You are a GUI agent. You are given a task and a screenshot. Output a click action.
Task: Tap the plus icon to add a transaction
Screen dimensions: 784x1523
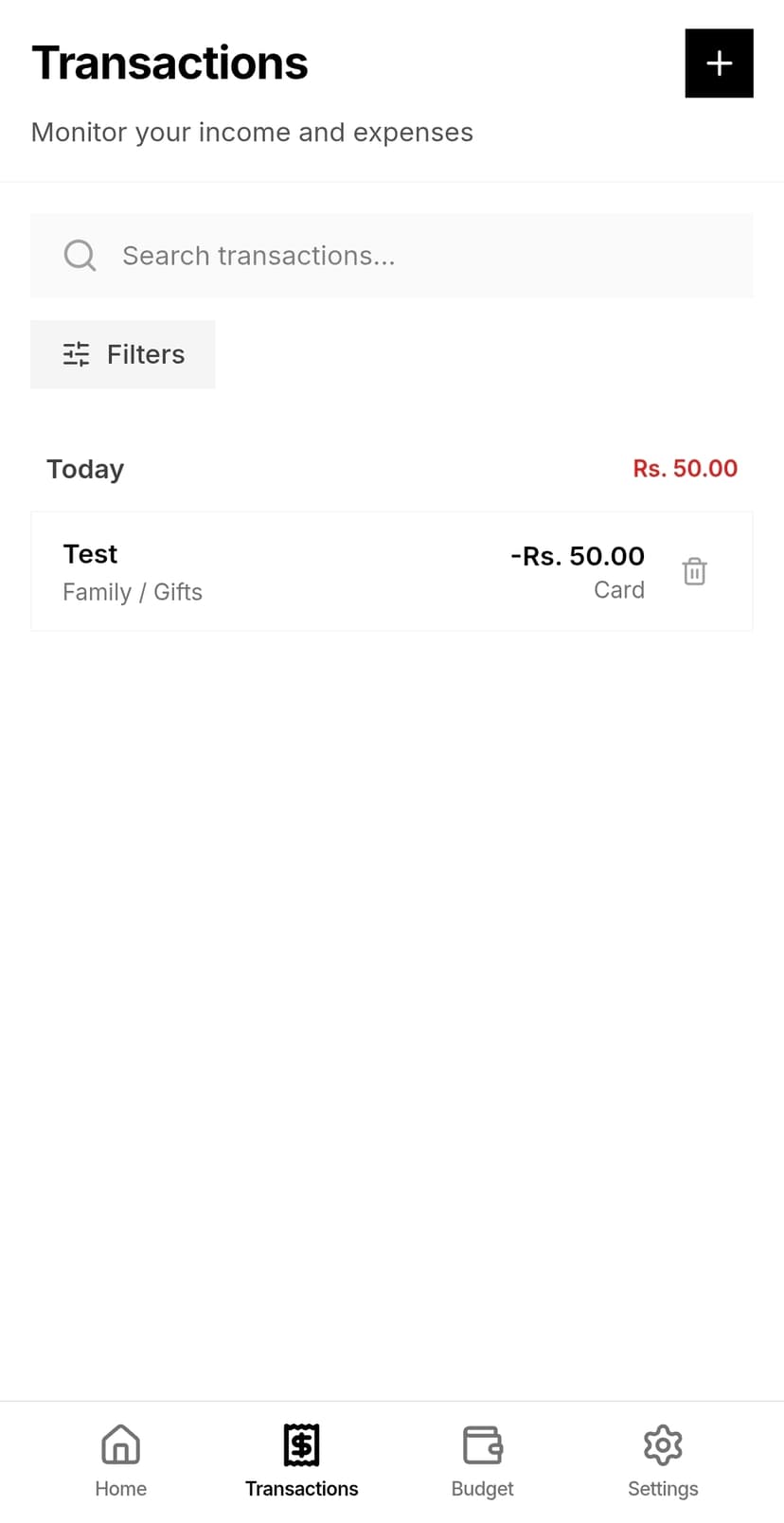[719, 63]
